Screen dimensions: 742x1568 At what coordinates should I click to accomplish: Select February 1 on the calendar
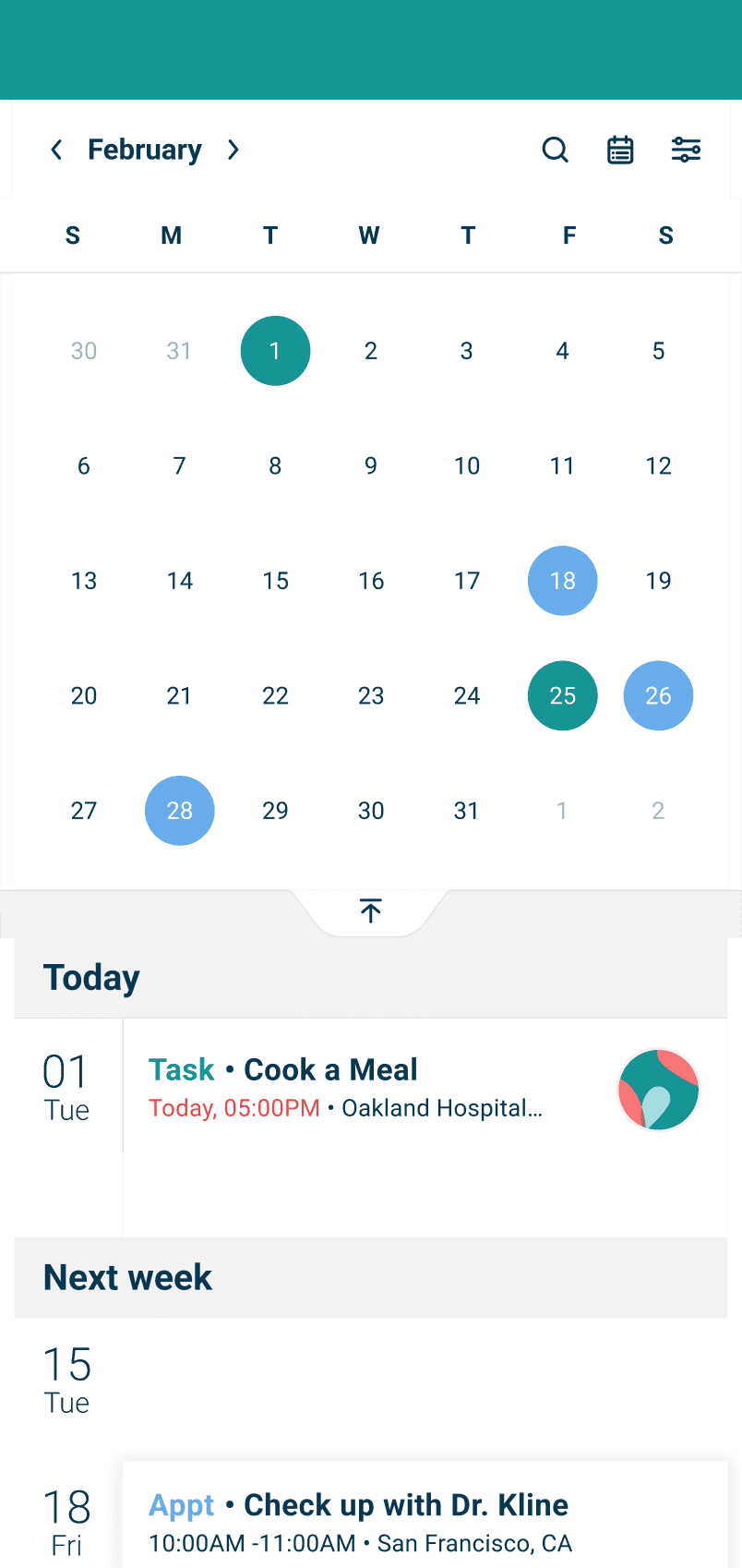click(275, 351)
